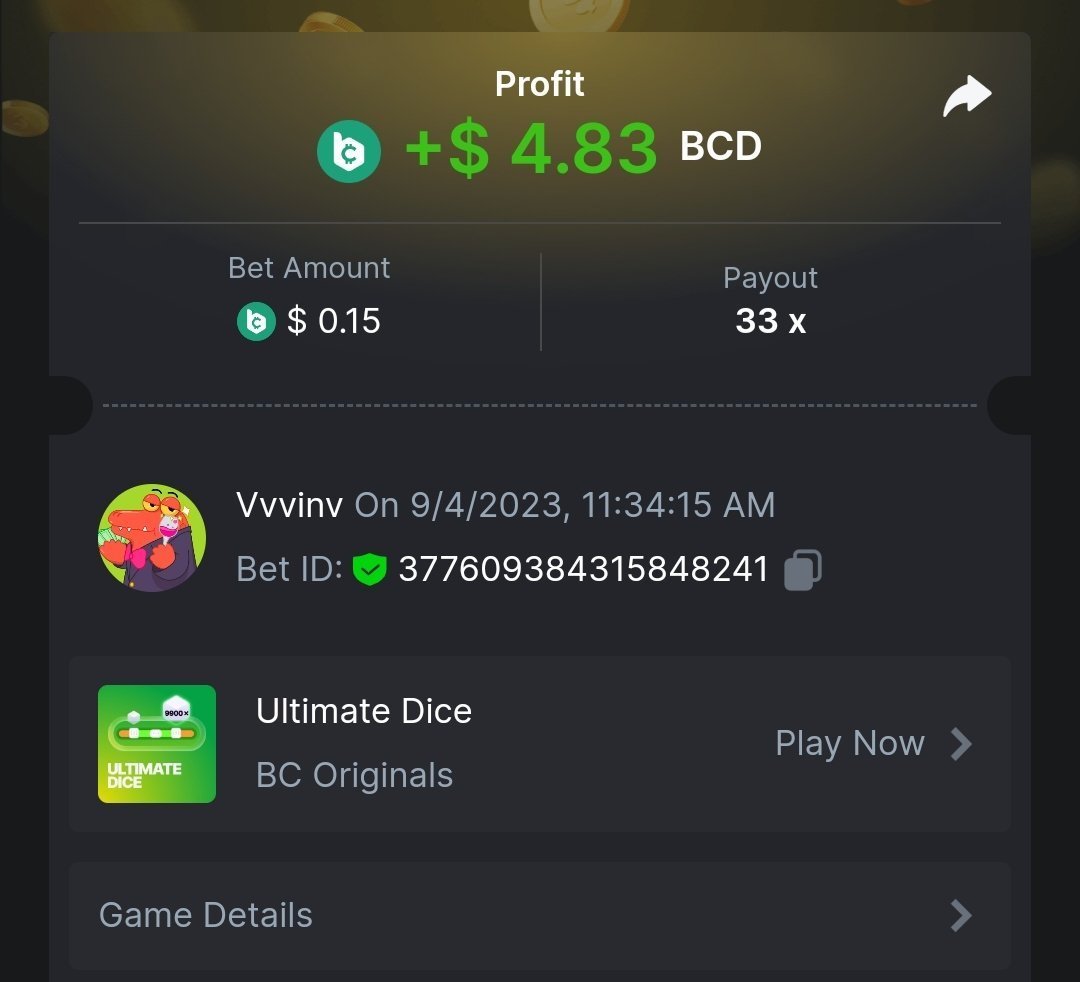Image resolution: width=1080 pixels, height=982 pixels.
Task: Expand the Game Details row
Action: (540, 915)
